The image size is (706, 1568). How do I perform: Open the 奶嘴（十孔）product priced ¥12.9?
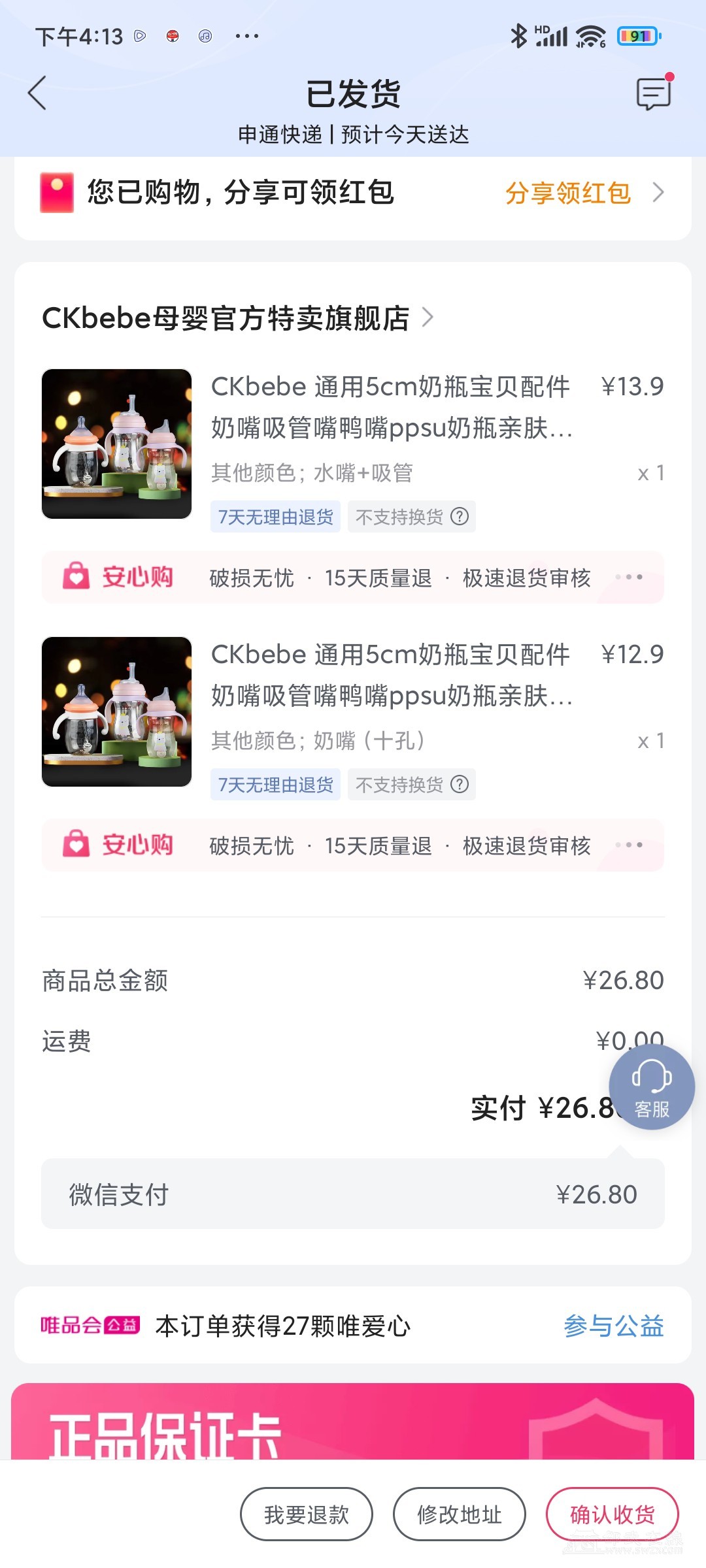(390, 674)
